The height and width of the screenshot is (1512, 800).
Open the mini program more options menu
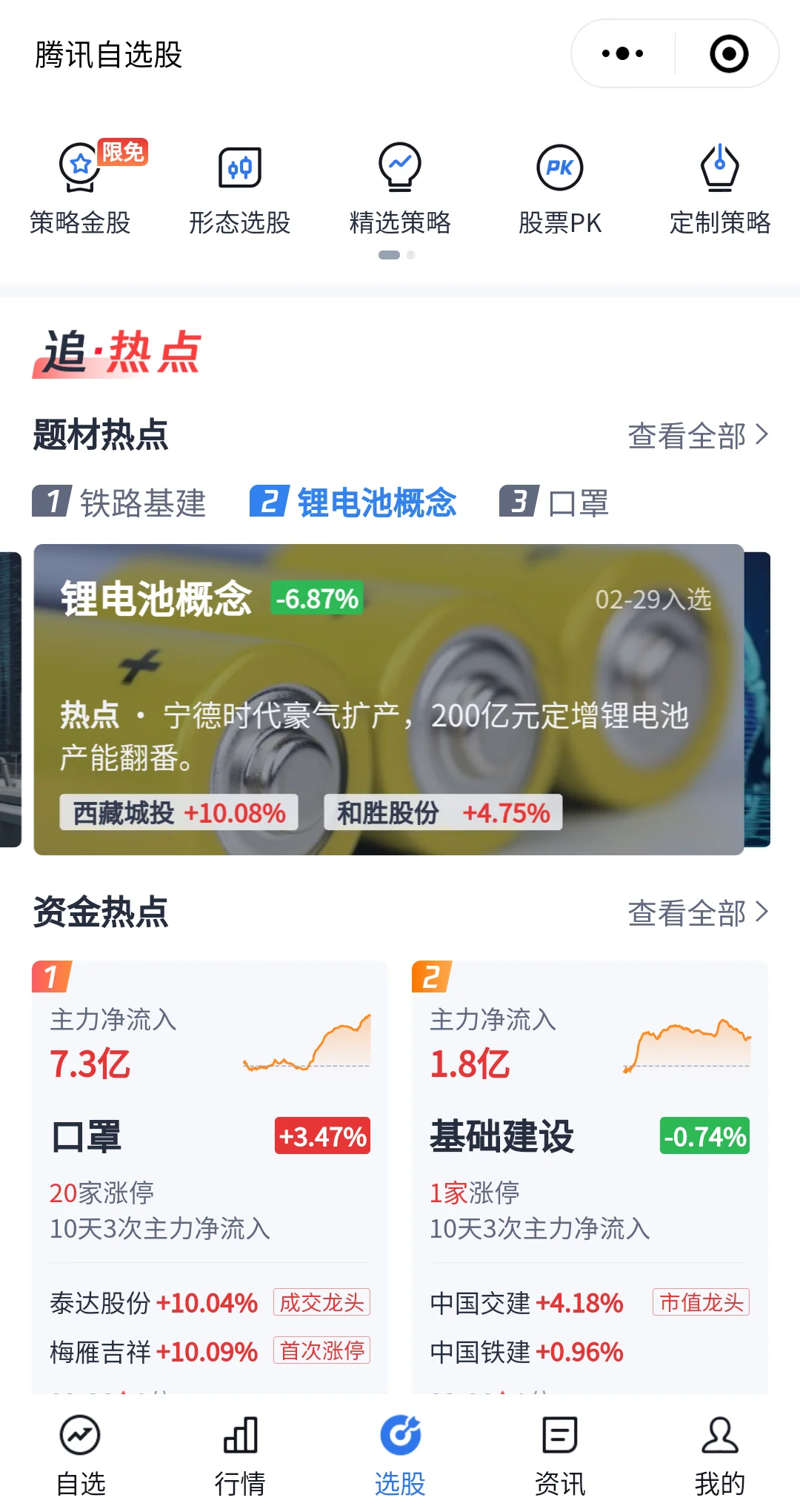click(622, 54)
